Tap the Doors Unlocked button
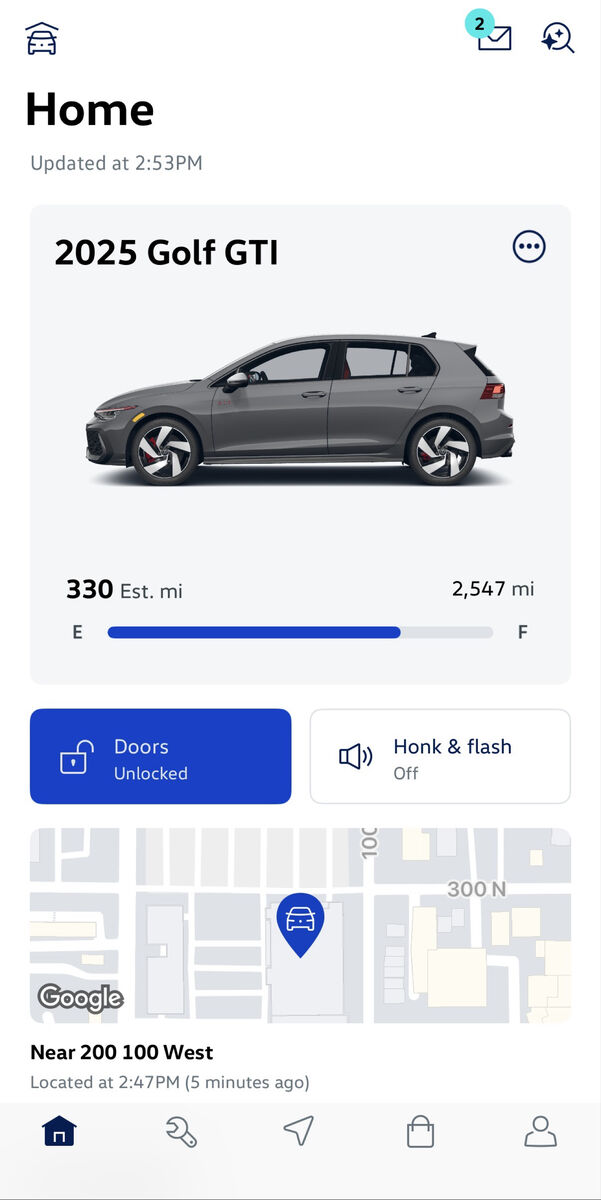Screen dimensions: 601x1200 click(160, 756)
